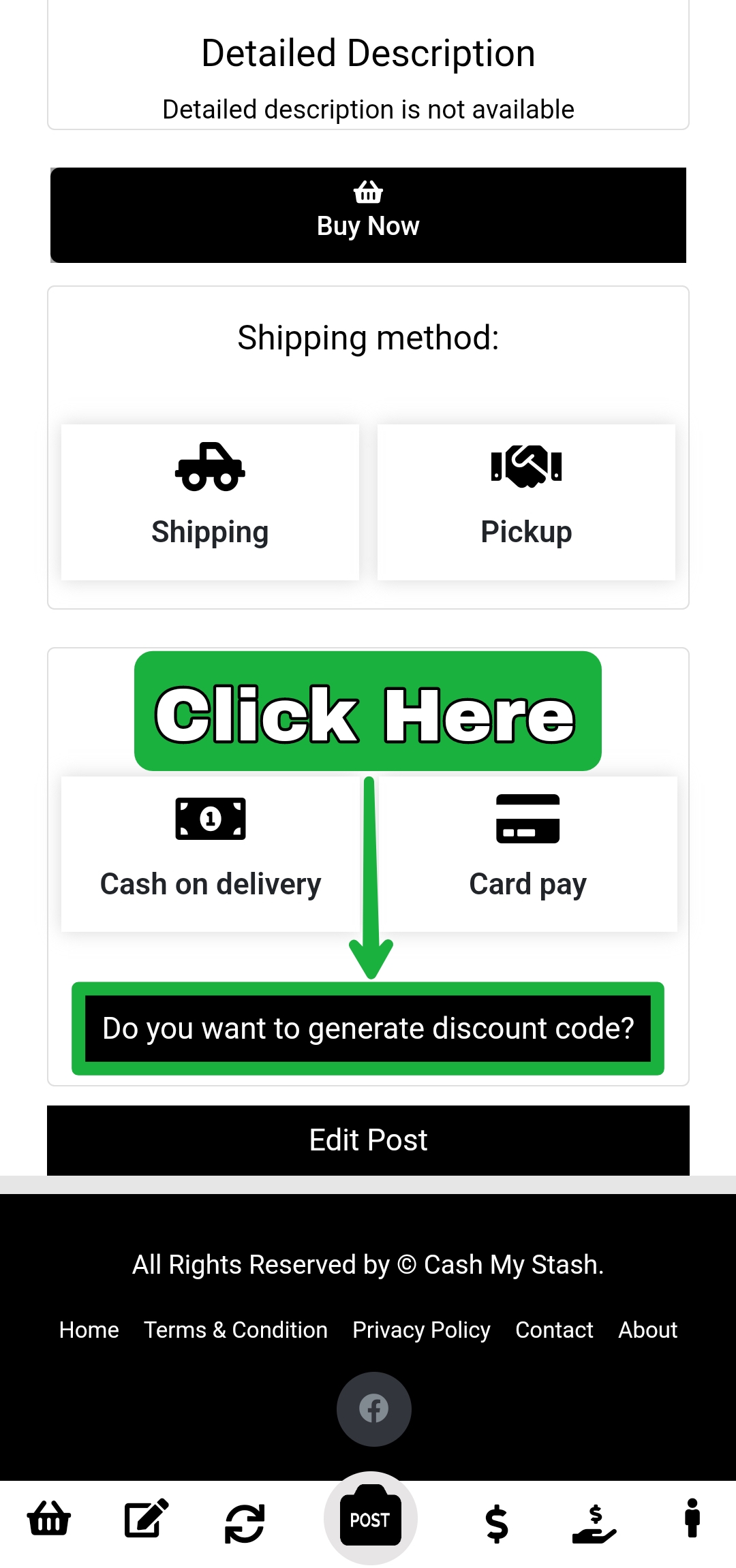Open Terms & Condition
The width and height of the screenshot is (736, 1568).
[235, 1330]
